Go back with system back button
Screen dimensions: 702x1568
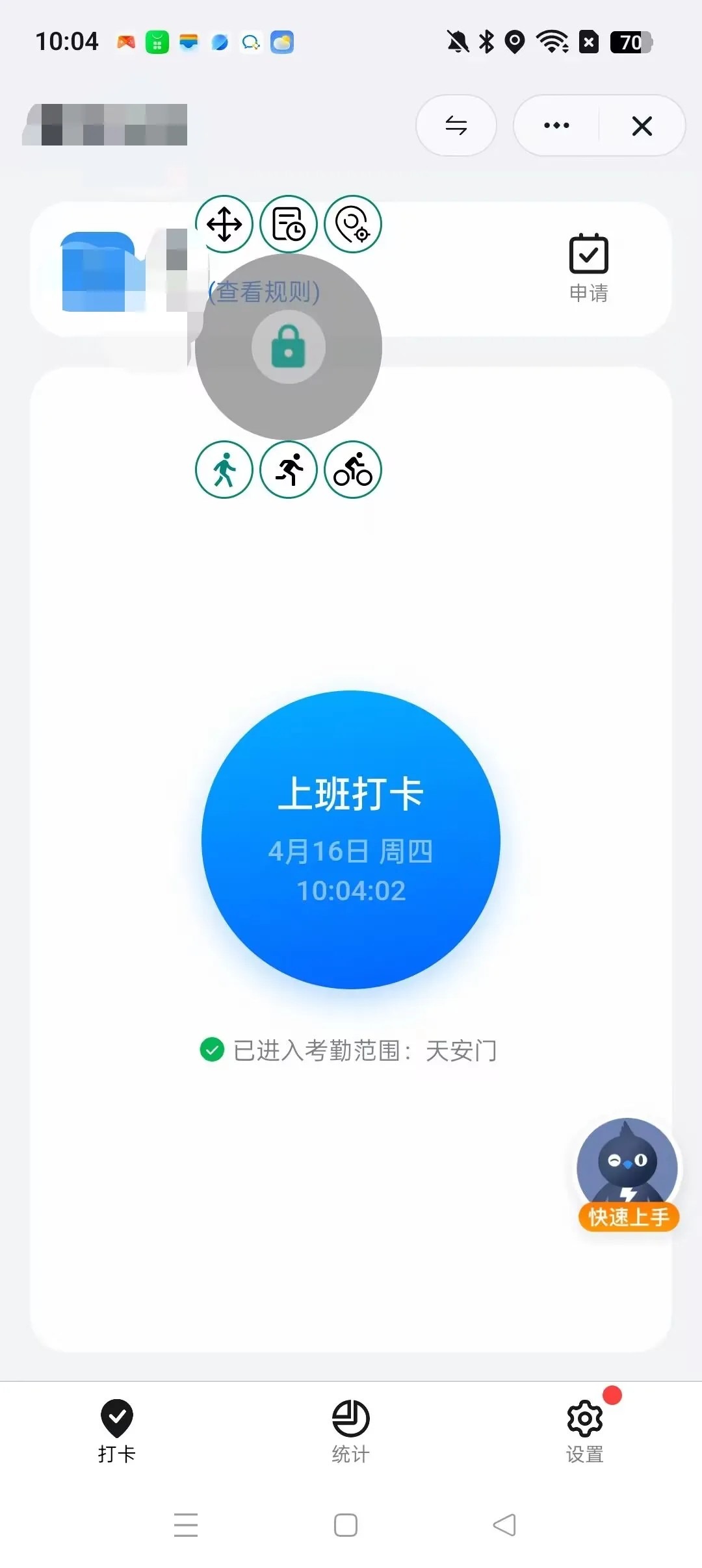click(504, 1524)
